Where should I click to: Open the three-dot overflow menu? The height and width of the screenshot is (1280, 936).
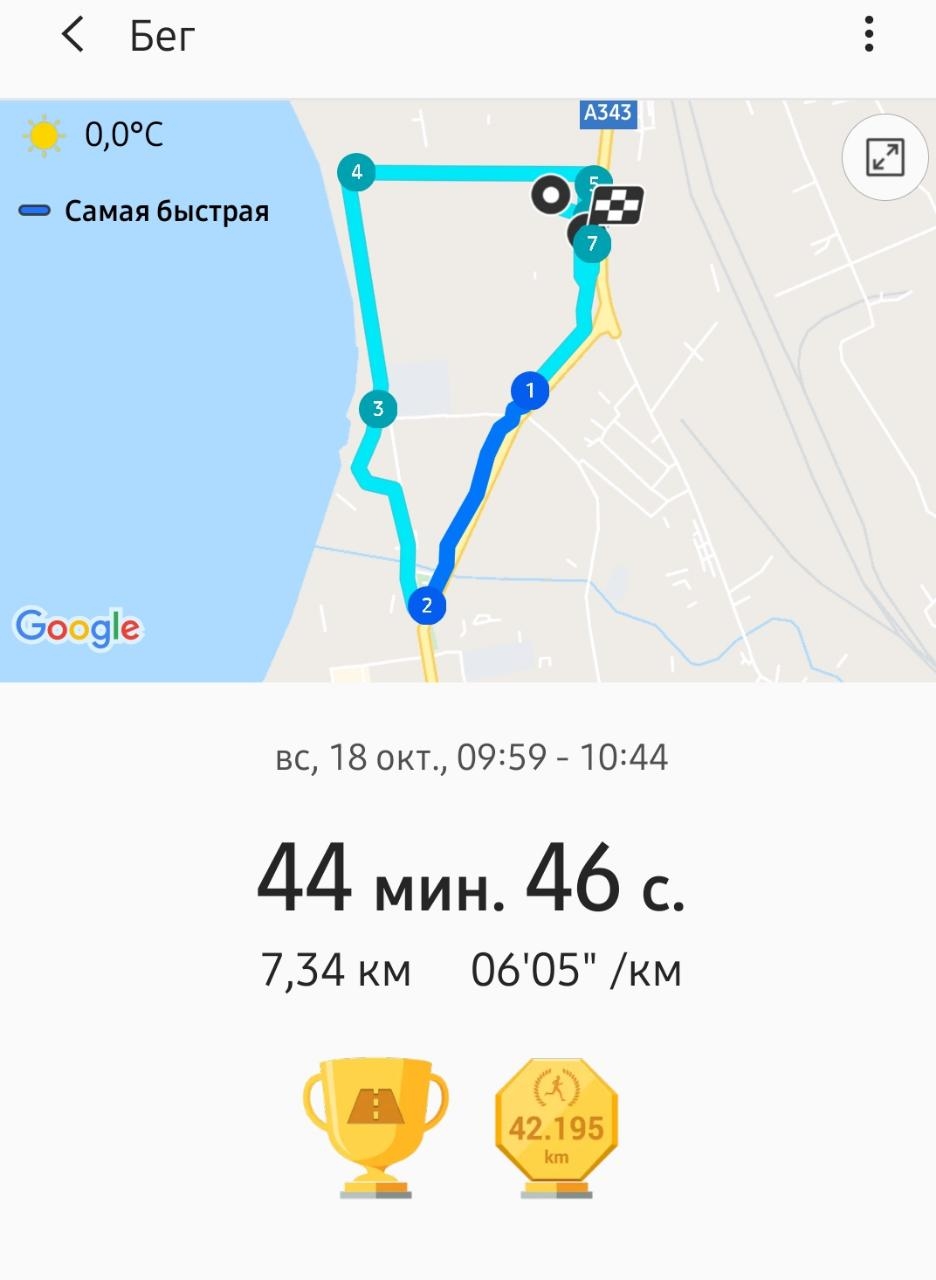(868, 35)
